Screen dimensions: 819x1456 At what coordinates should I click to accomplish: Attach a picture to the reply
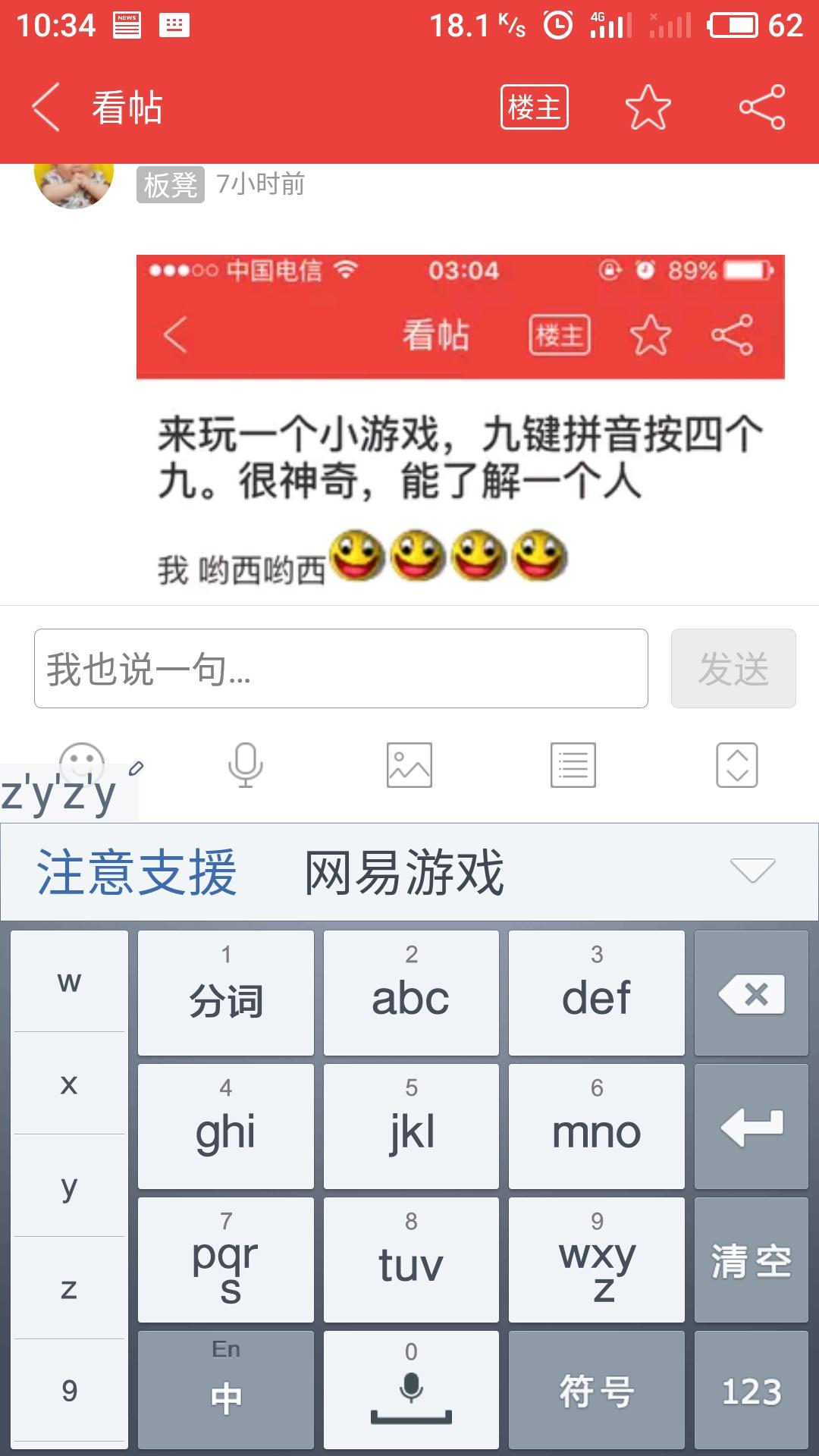[409, 765]
